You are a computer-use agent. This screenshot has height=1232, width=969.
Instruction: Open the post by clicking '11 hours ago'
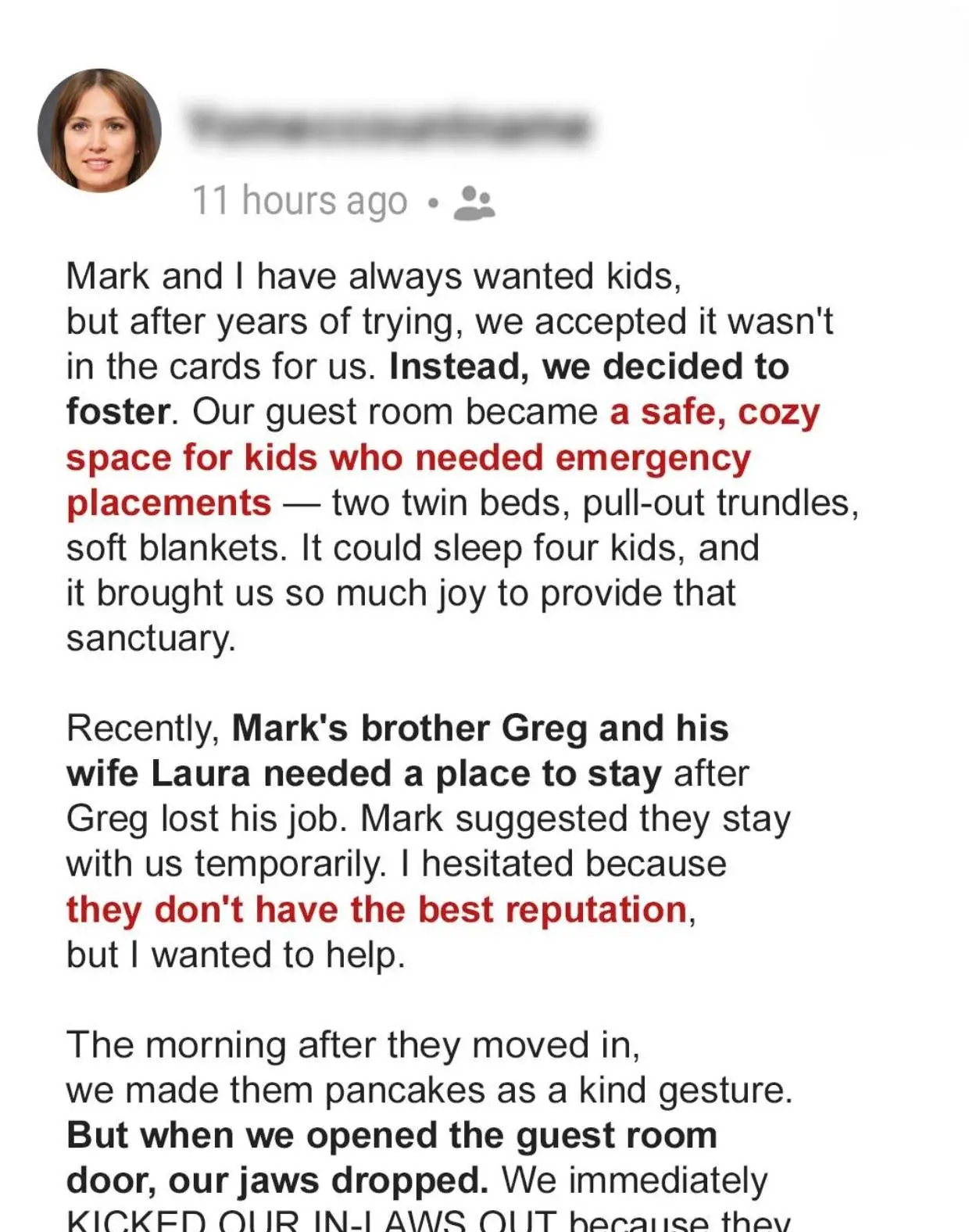pos(299,202)
